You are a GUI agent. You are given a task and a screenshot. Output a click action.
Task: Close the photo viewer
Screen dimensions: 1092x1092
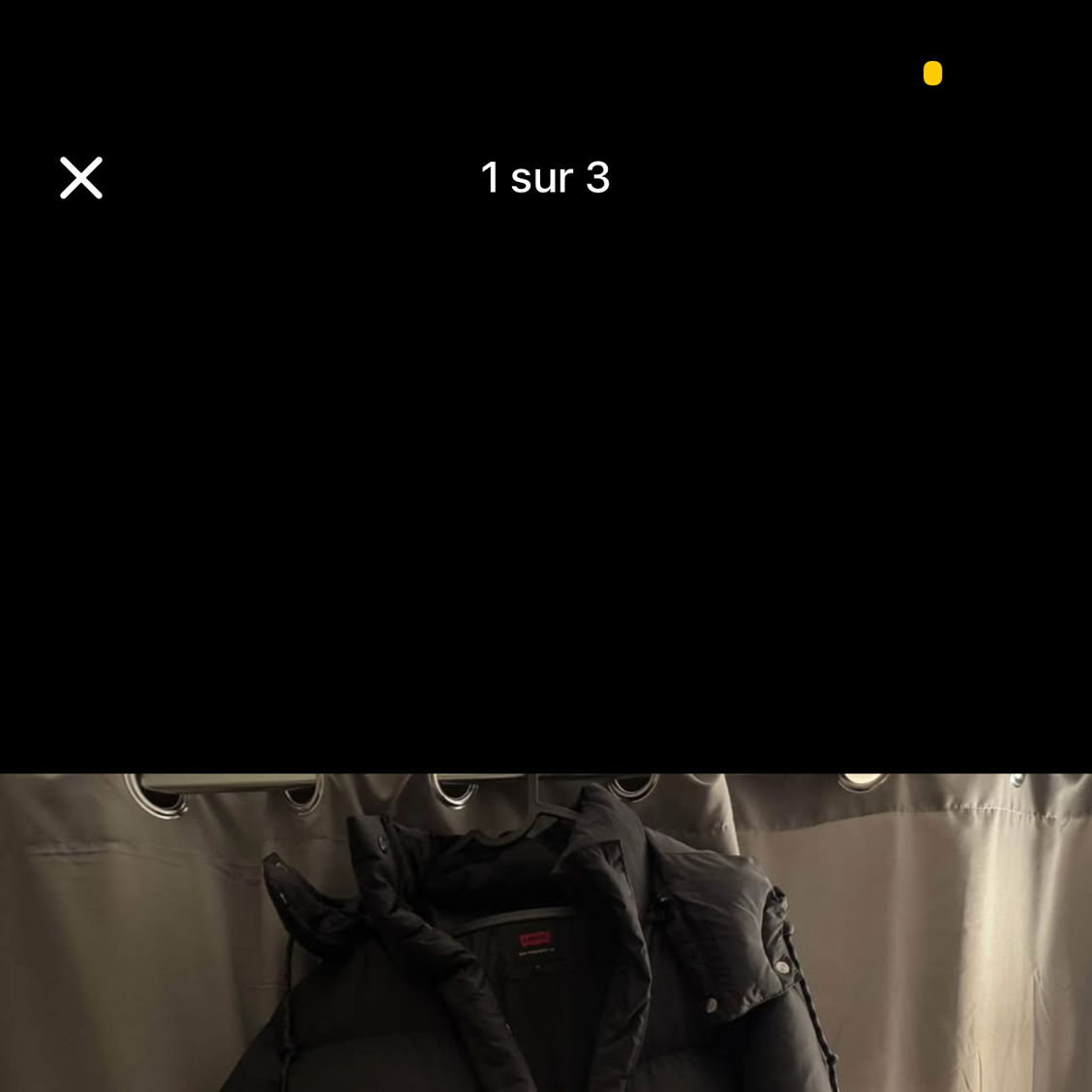point(81,178)
